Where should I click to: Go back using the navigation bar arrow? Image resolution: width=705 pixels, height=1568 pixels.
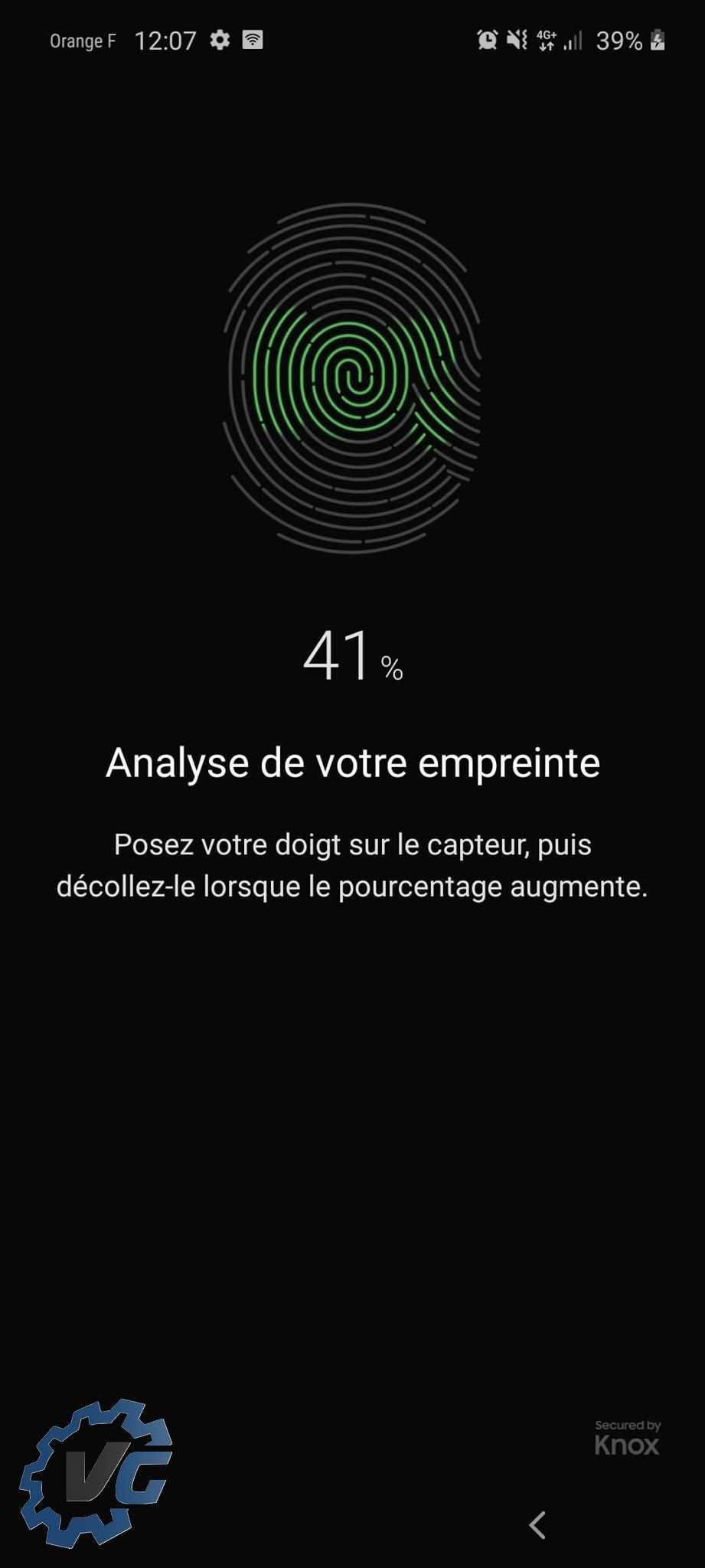point(537,1525)
